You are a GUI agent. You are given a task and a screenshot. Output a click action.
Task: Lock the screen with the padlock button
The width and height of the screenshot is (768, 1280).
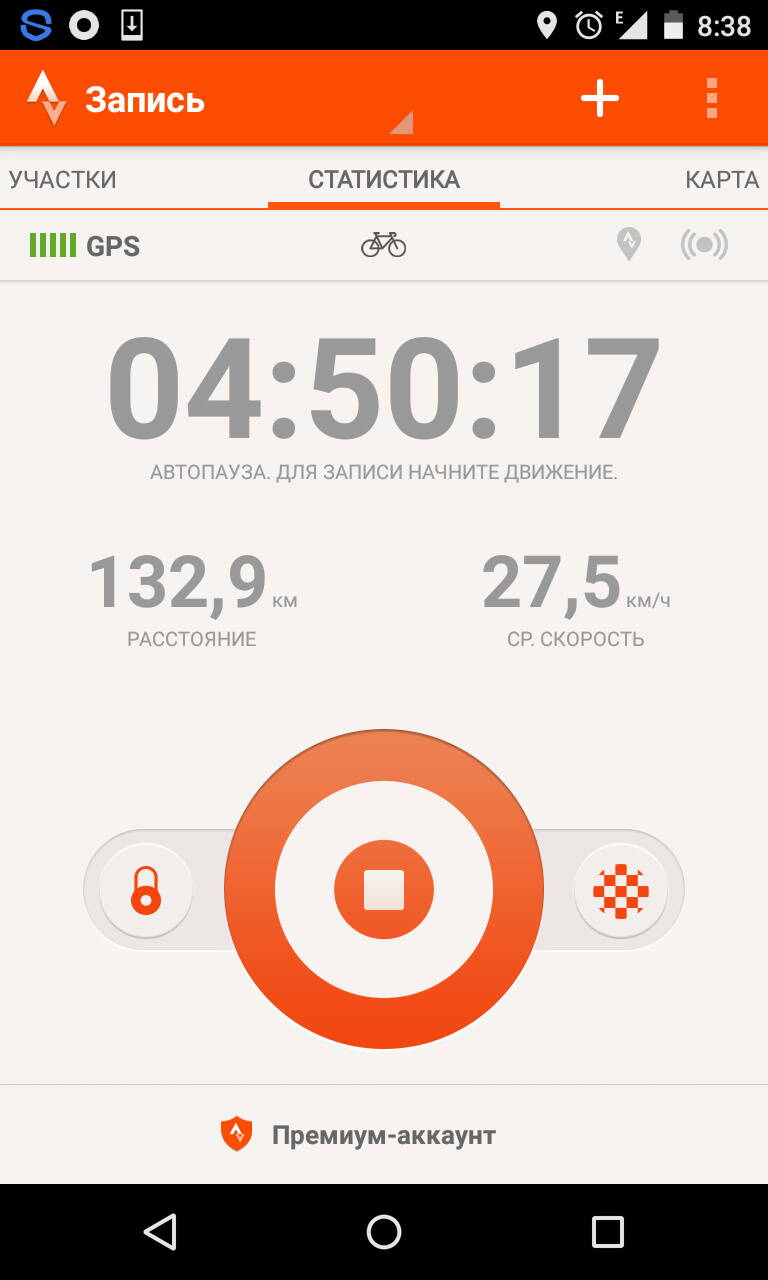(146, 890)
